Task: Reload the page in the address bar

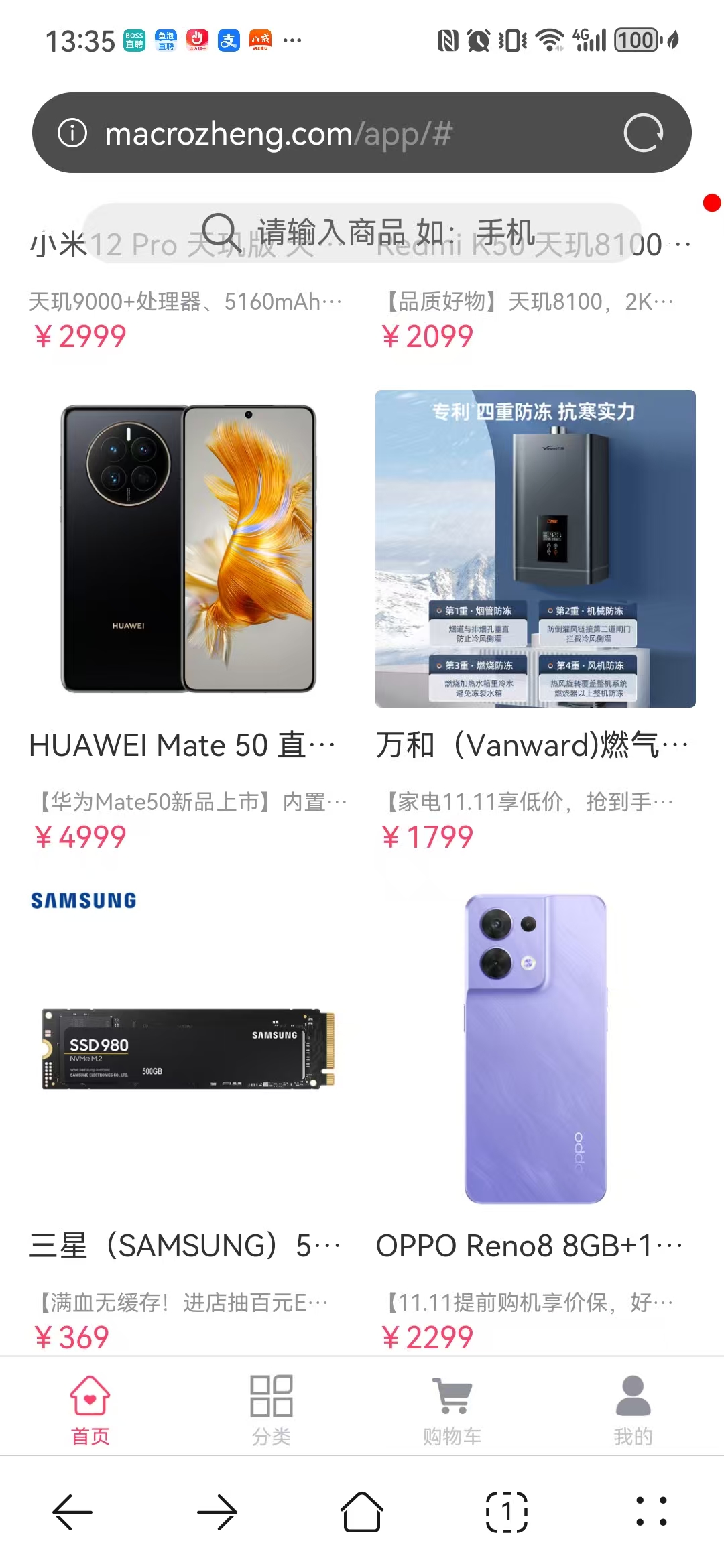Action: coord(643,133)
